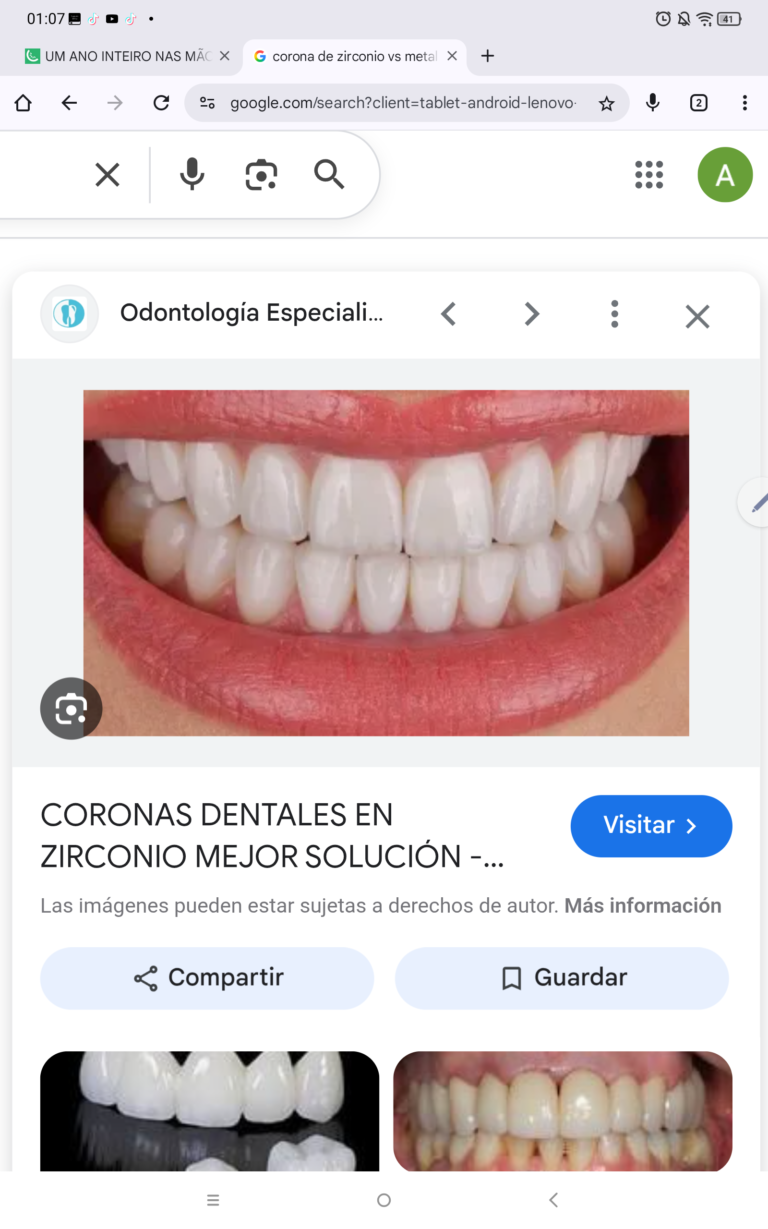
Task: Search inside this image with Lens
Action: point(71,709)
